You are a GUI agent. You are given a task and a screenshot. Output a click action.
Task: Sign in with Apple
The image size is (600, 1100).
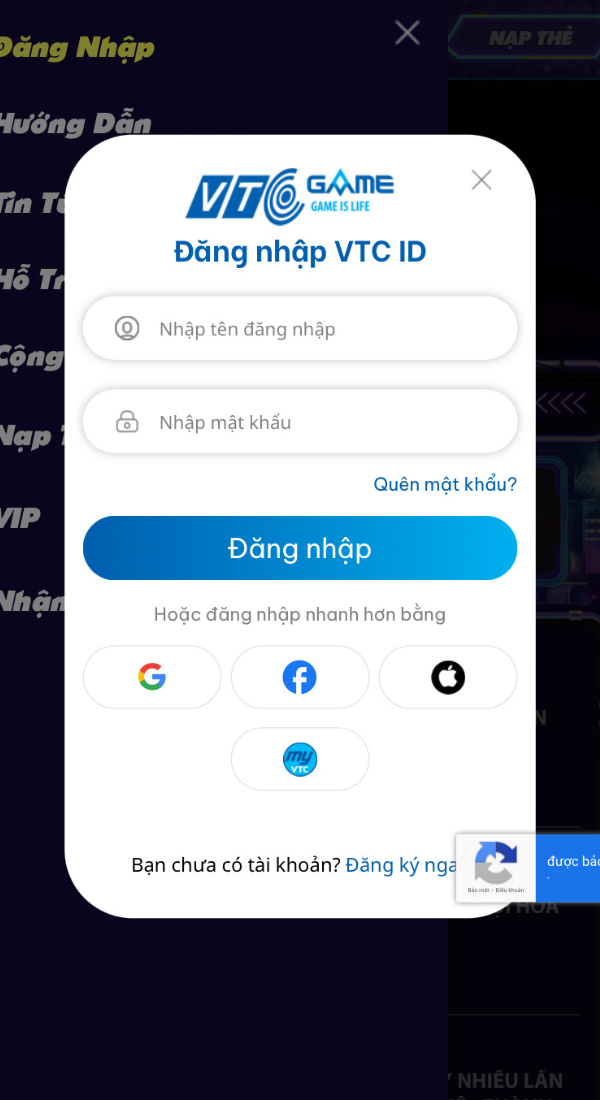pos(448,677)
